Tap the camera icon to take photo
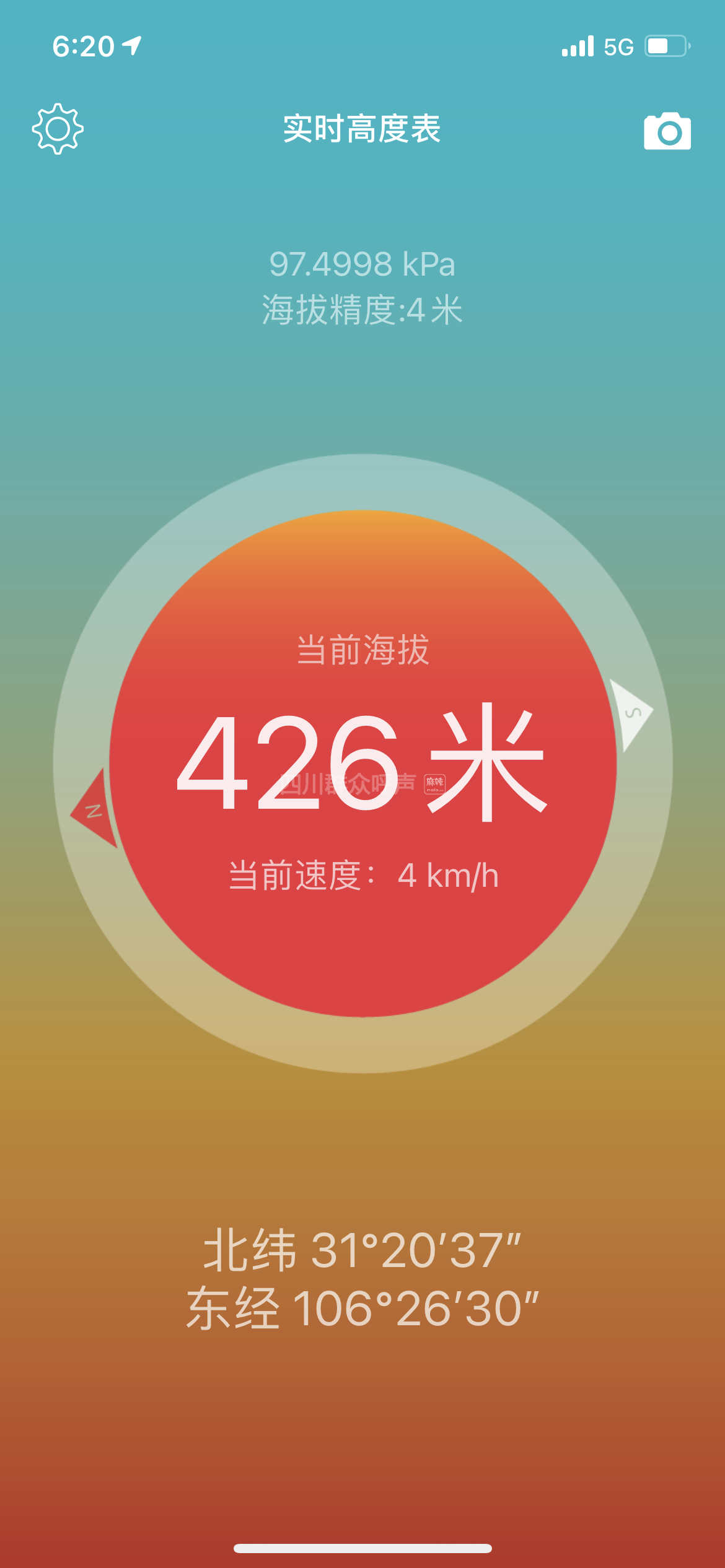Image resolution: width=725 pixels, height=1568 pixels. (667, 131)
